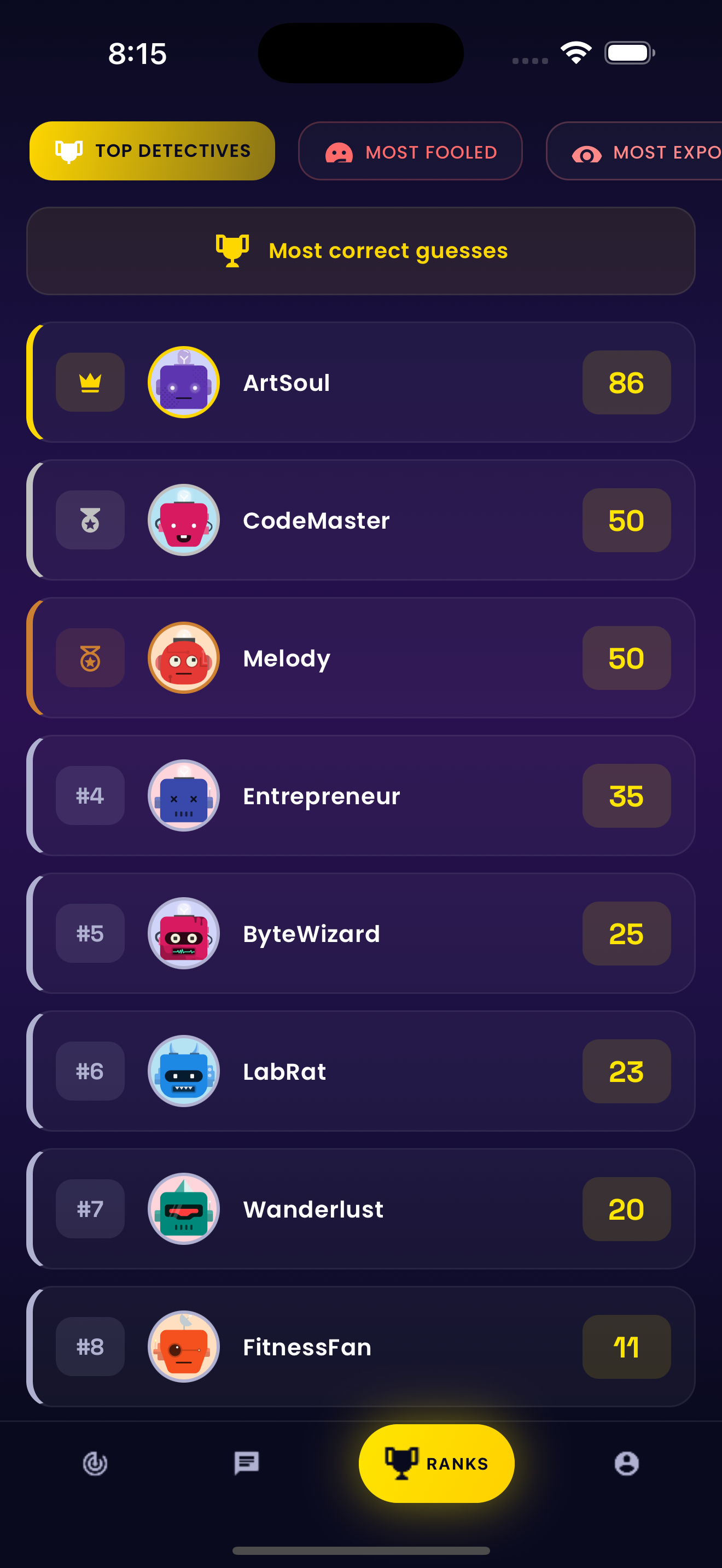This screenshot has height=1568, width=722.
Task: Open ByteWizard's ranking row
Action: coord(360,933)
